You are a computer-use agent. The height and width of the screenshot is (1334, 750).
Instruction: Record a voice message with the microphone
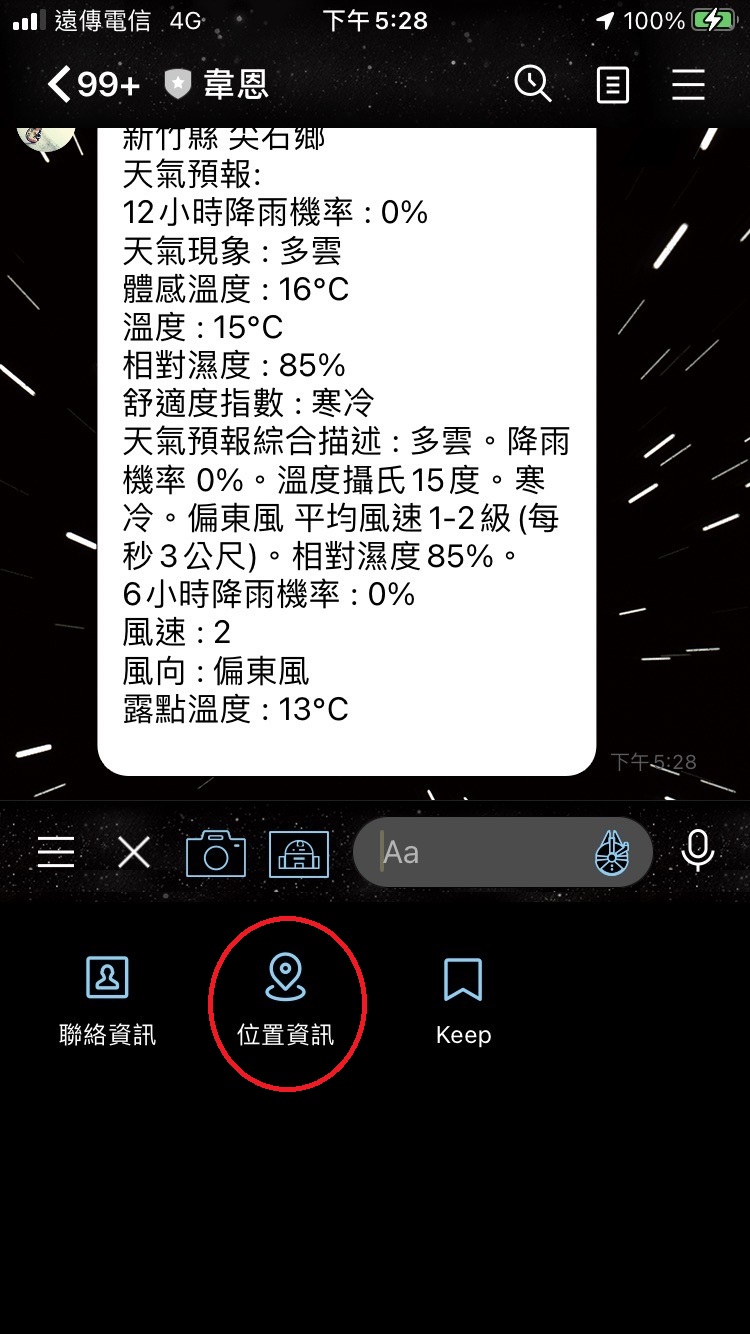tap(697, 851)
